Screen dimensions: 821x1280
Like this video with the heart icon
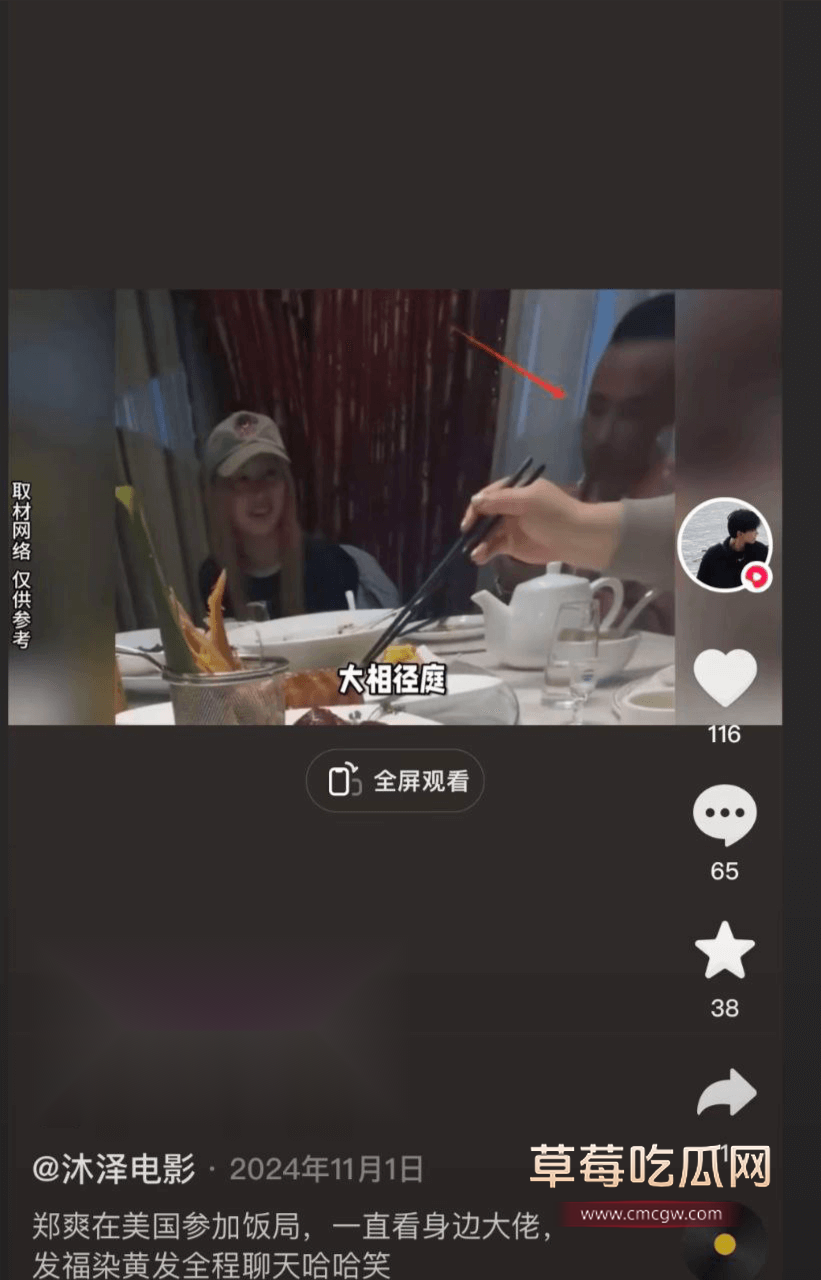tap(725, 677)
